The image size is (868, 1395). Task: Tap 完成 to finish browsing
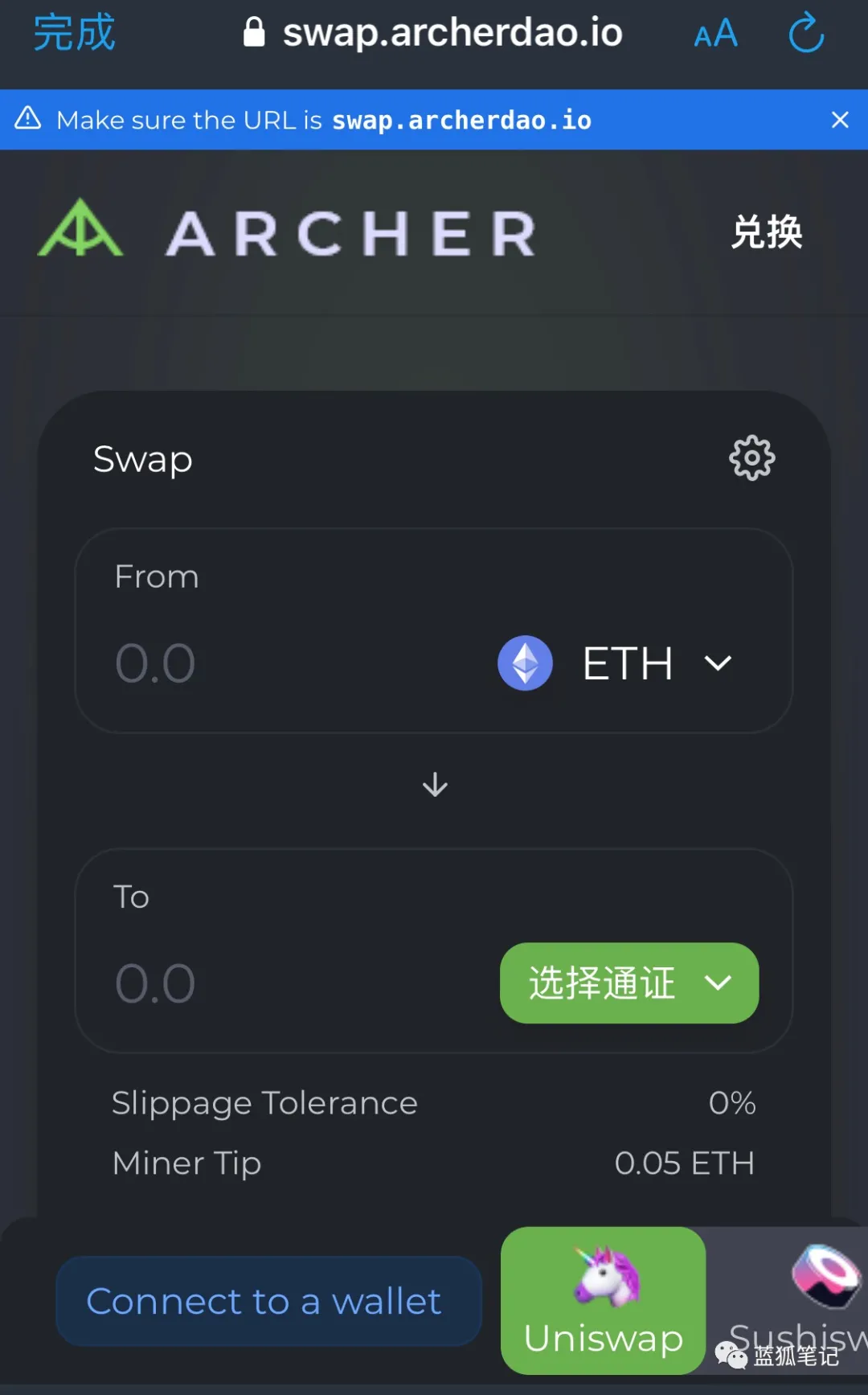[72, 32]
